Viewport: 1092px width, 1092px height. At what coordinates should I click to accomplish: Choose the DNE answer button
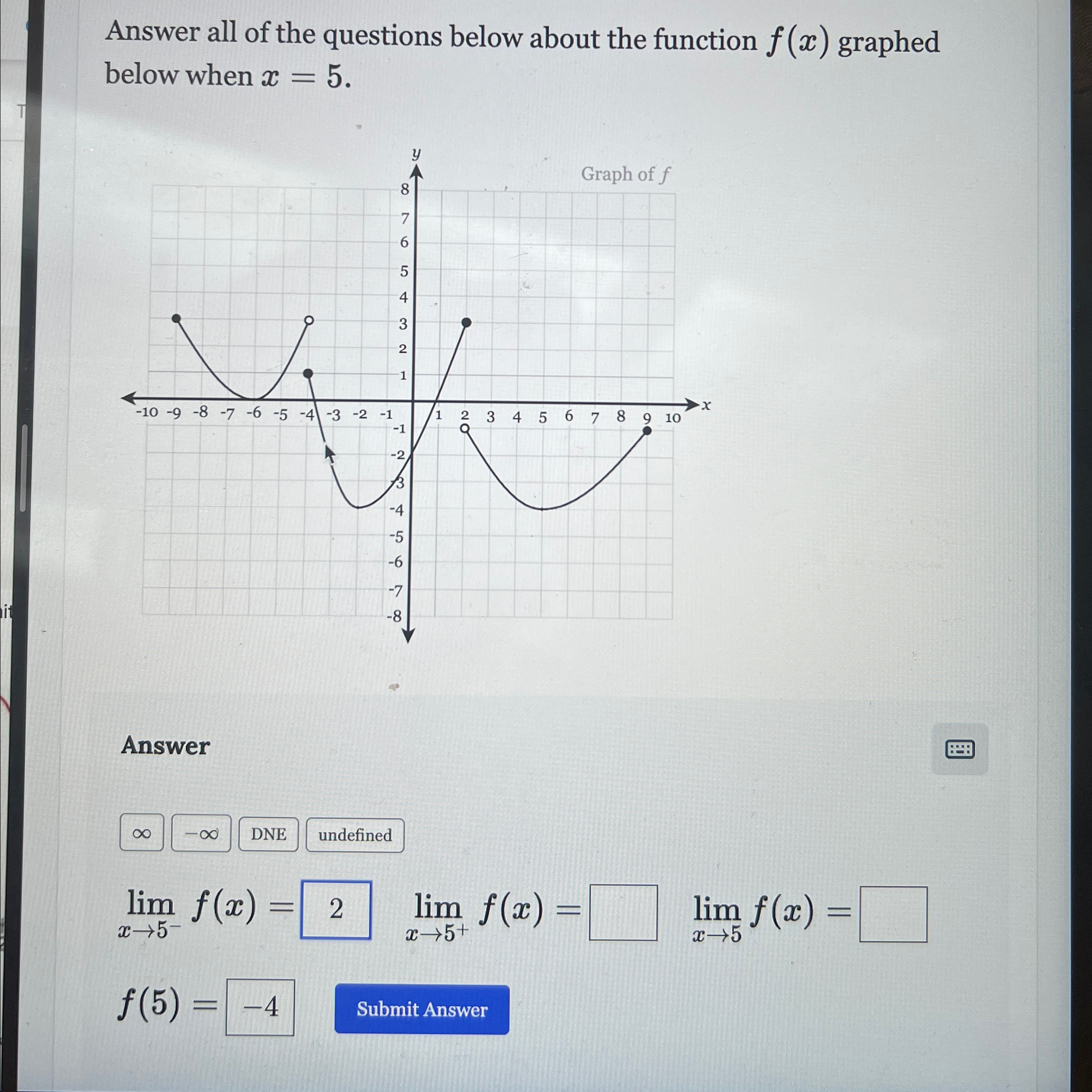coord(268,834)
